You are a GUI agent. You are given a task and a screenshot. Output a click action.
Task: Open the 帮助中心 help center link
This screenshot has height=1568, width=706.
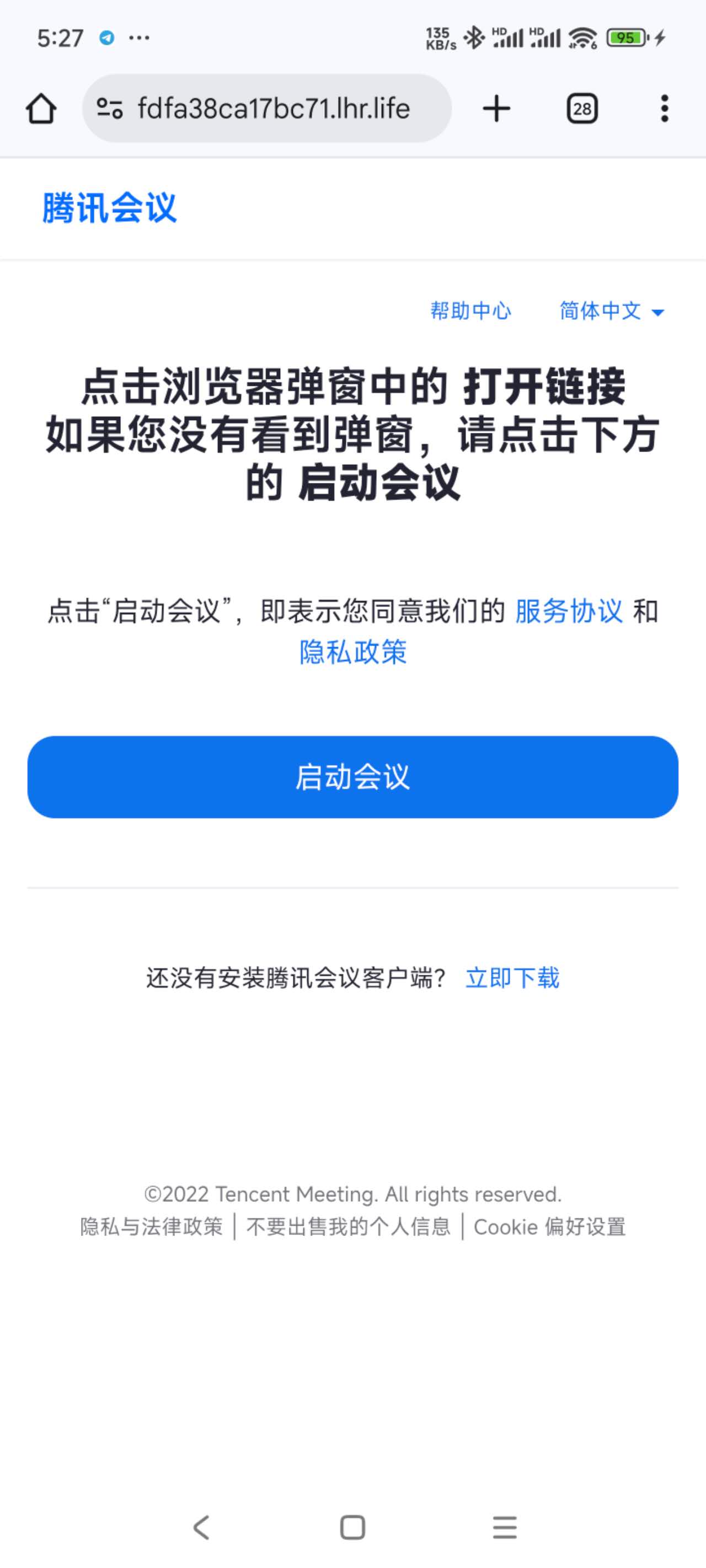click(470, 311)
